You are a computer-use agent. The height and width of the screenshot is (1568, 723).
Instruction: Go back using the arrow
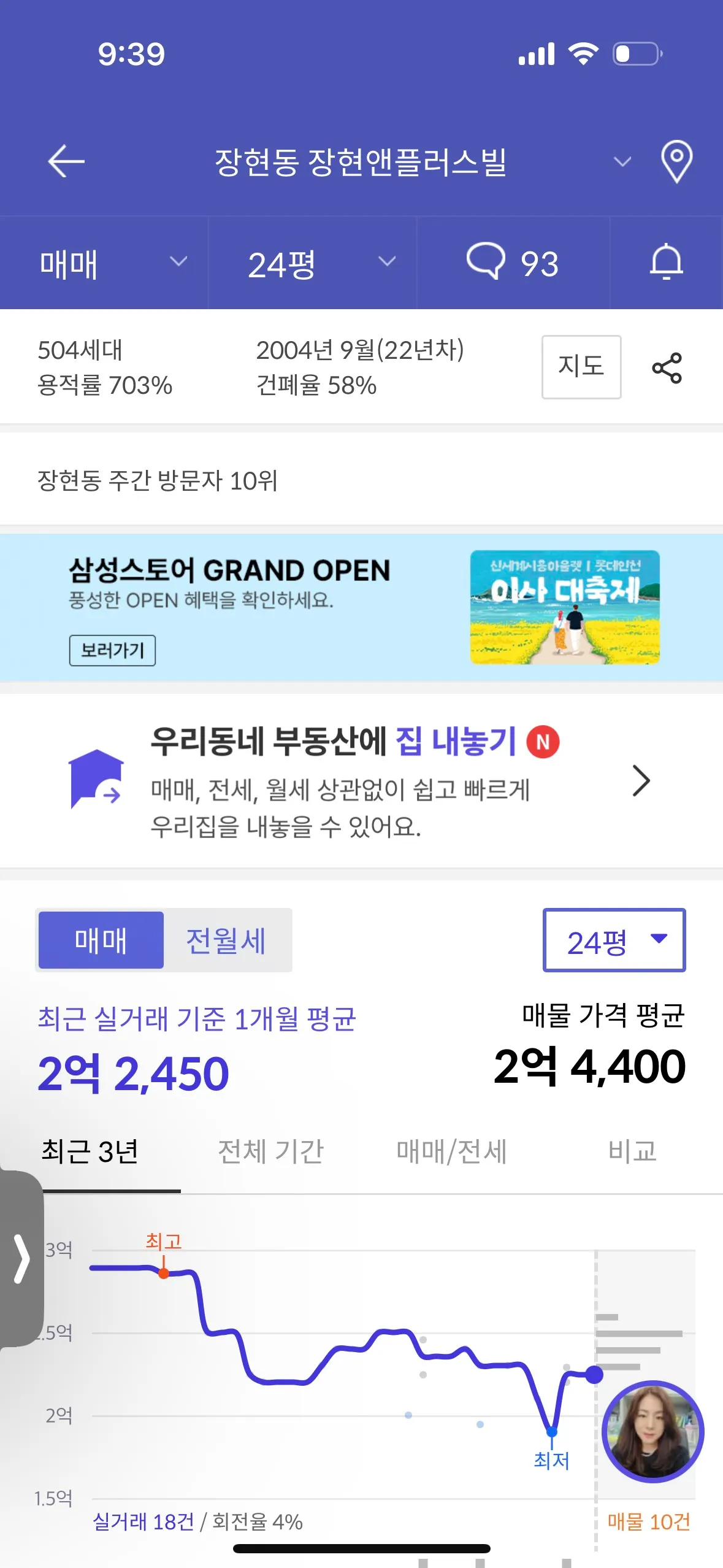tap(66, 161)
